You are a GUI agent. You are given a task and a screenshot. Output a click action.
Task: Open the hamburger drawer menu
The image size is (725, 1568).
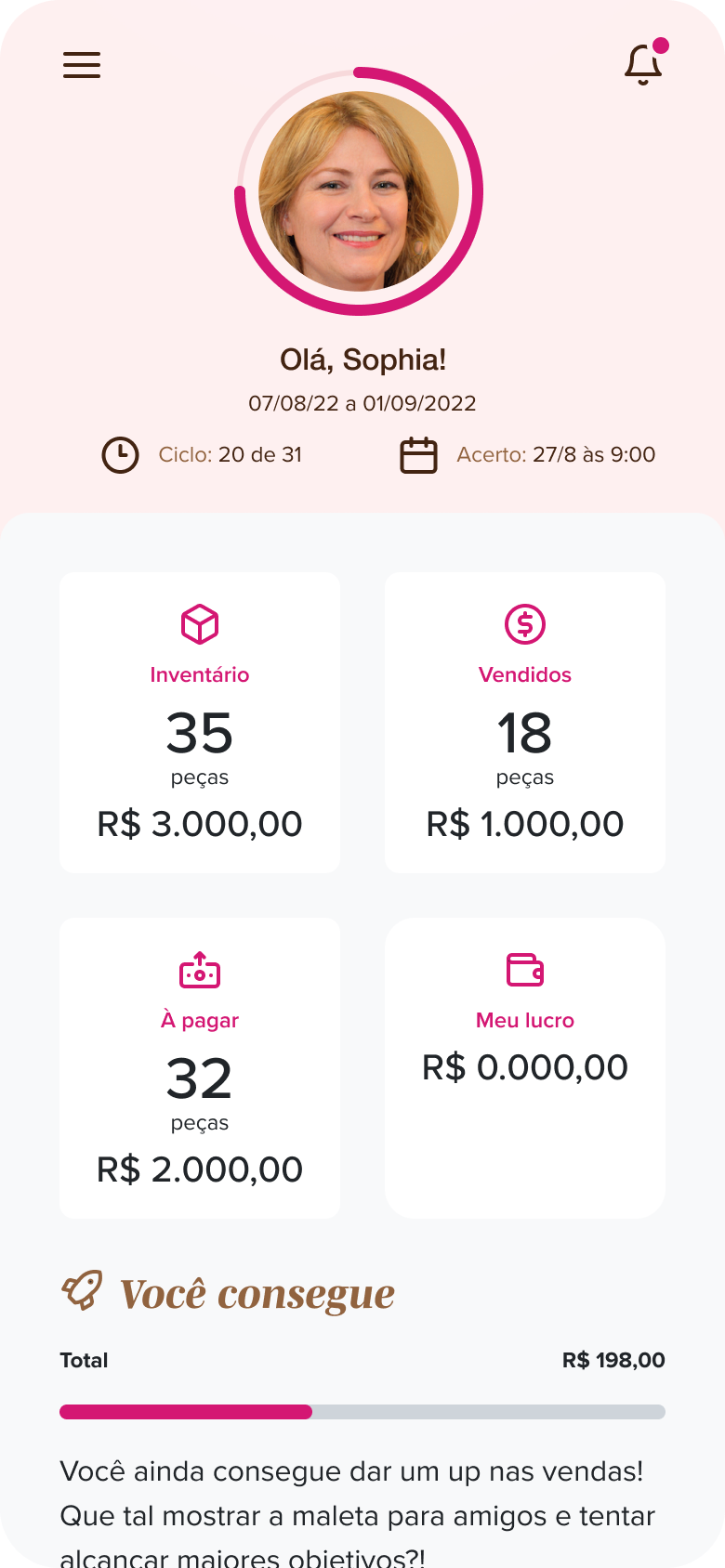pos(82,65)
